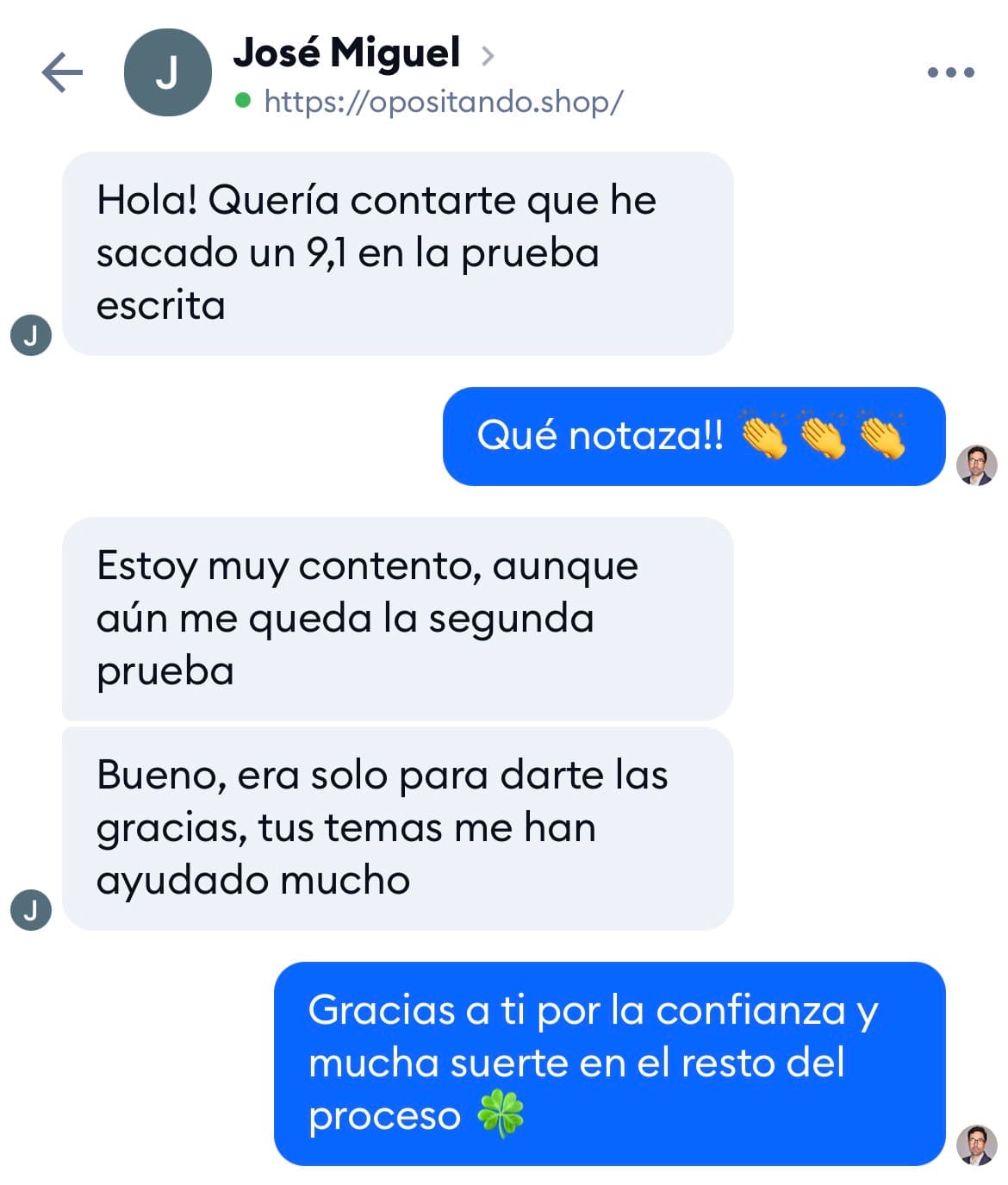
Task: Click the back arrow to leave the chat
Action: point(62,72)
